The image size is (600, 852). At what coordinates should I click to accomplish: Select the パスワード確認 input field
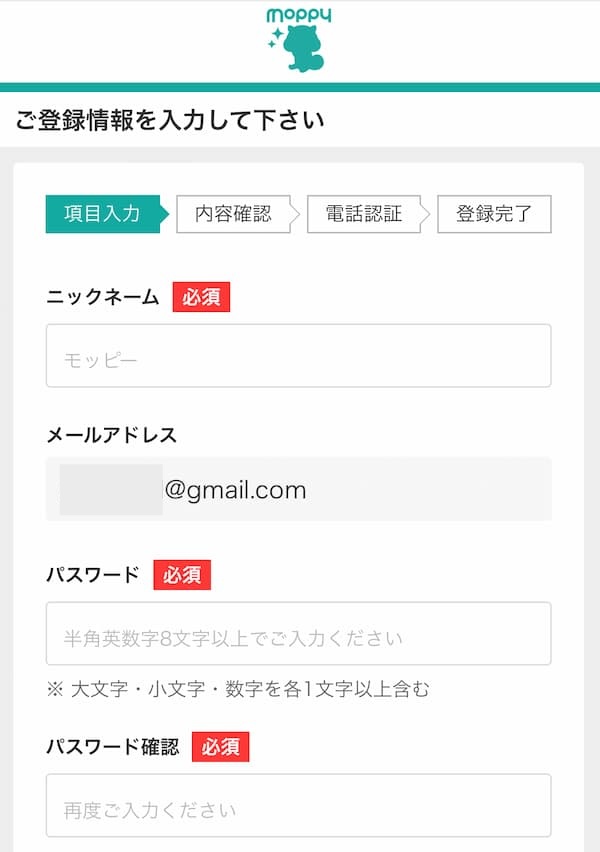coord(298,805)
